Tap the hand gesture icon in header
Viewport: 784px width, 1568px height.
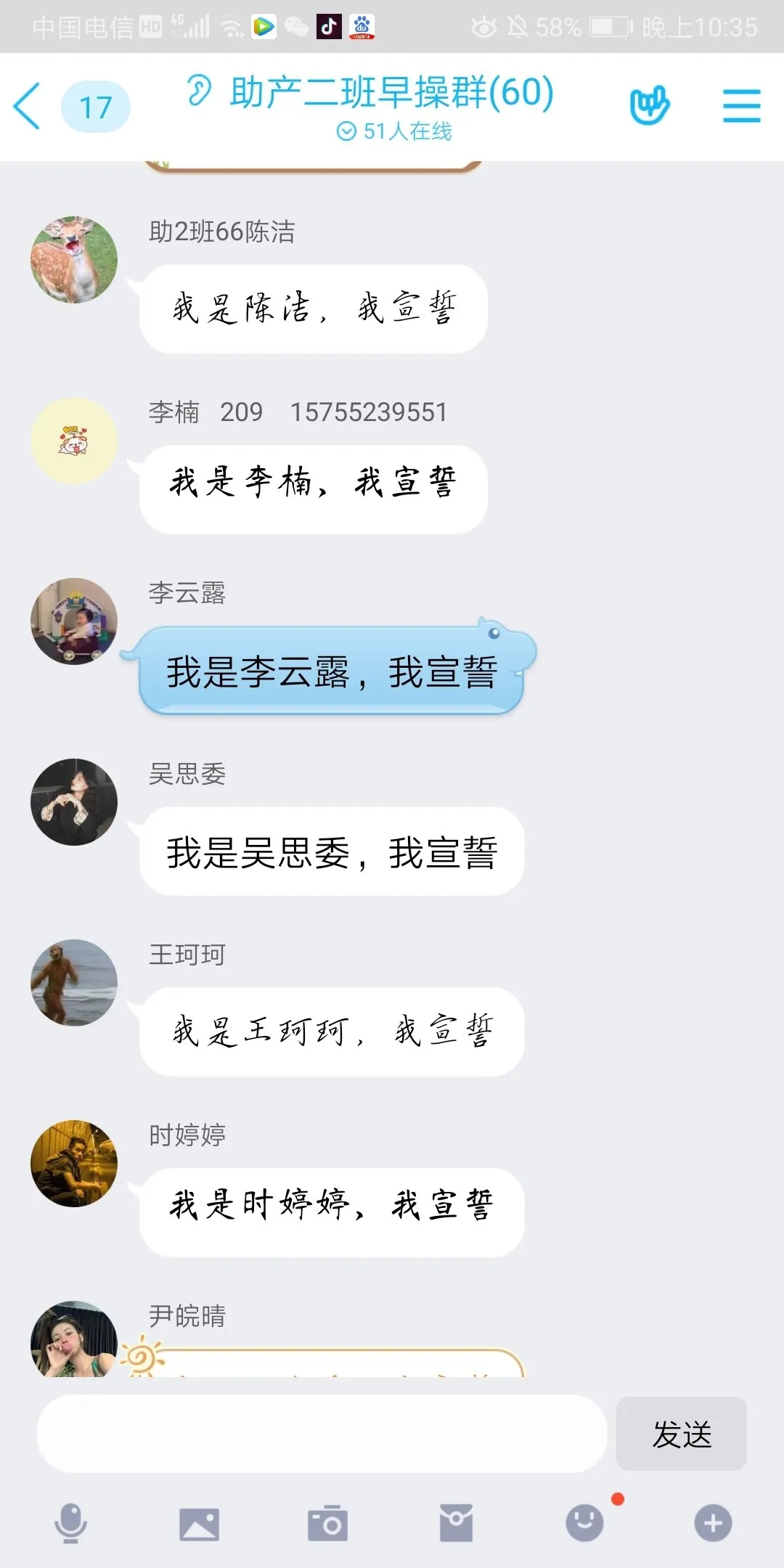[649, 107]
